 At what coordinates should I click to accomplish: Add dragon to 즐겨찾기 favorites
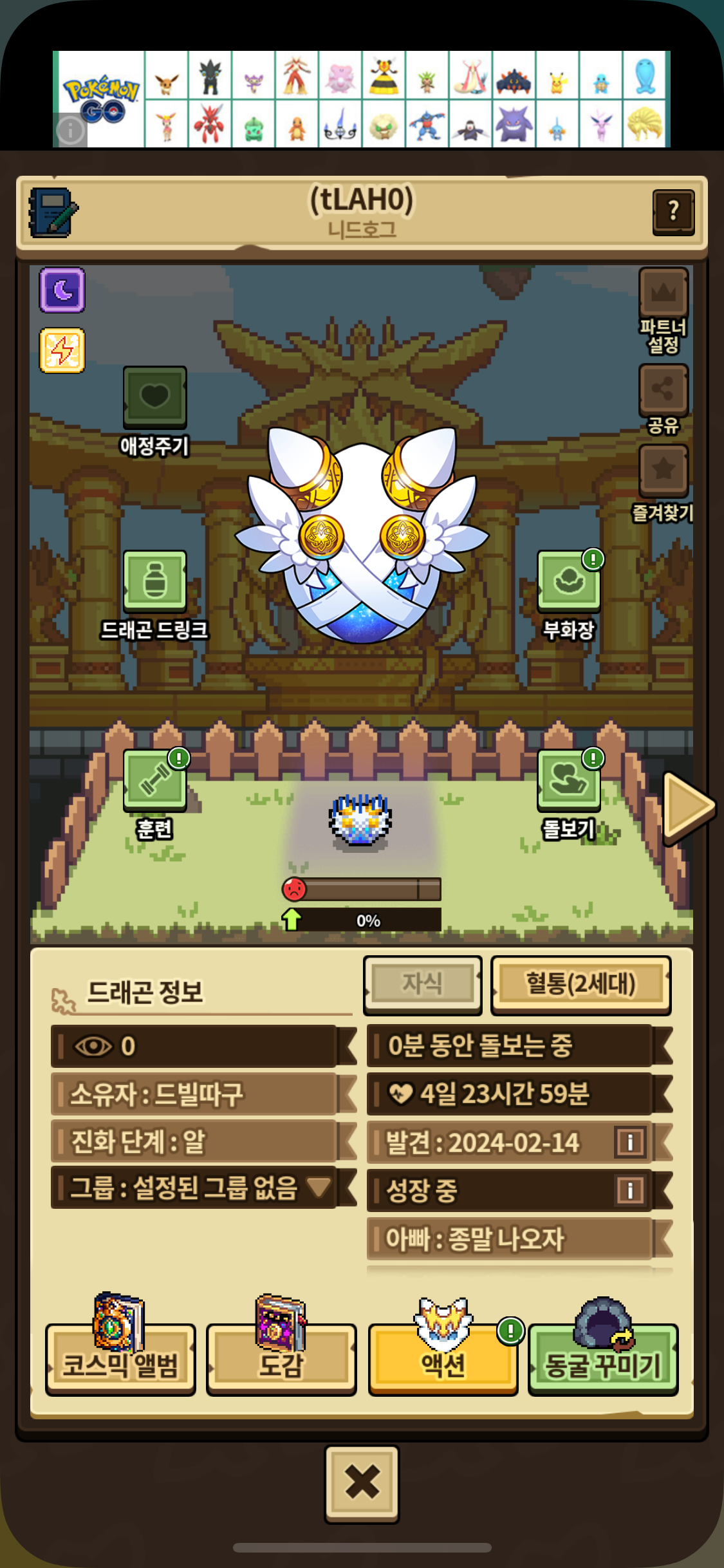tap(663, 470)
